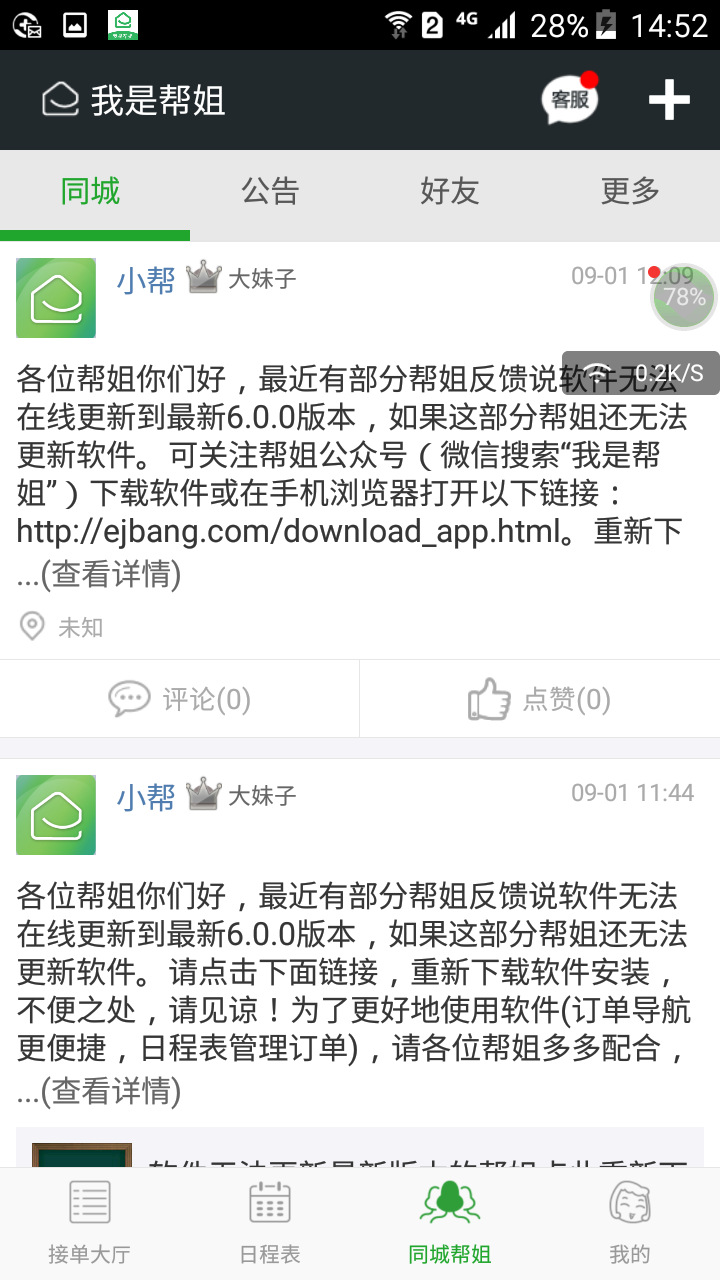Expand 查看详情 on the 11:44 post
Image resolution: width=720 pixels, height=1280 pixels.
(110, 1090)
